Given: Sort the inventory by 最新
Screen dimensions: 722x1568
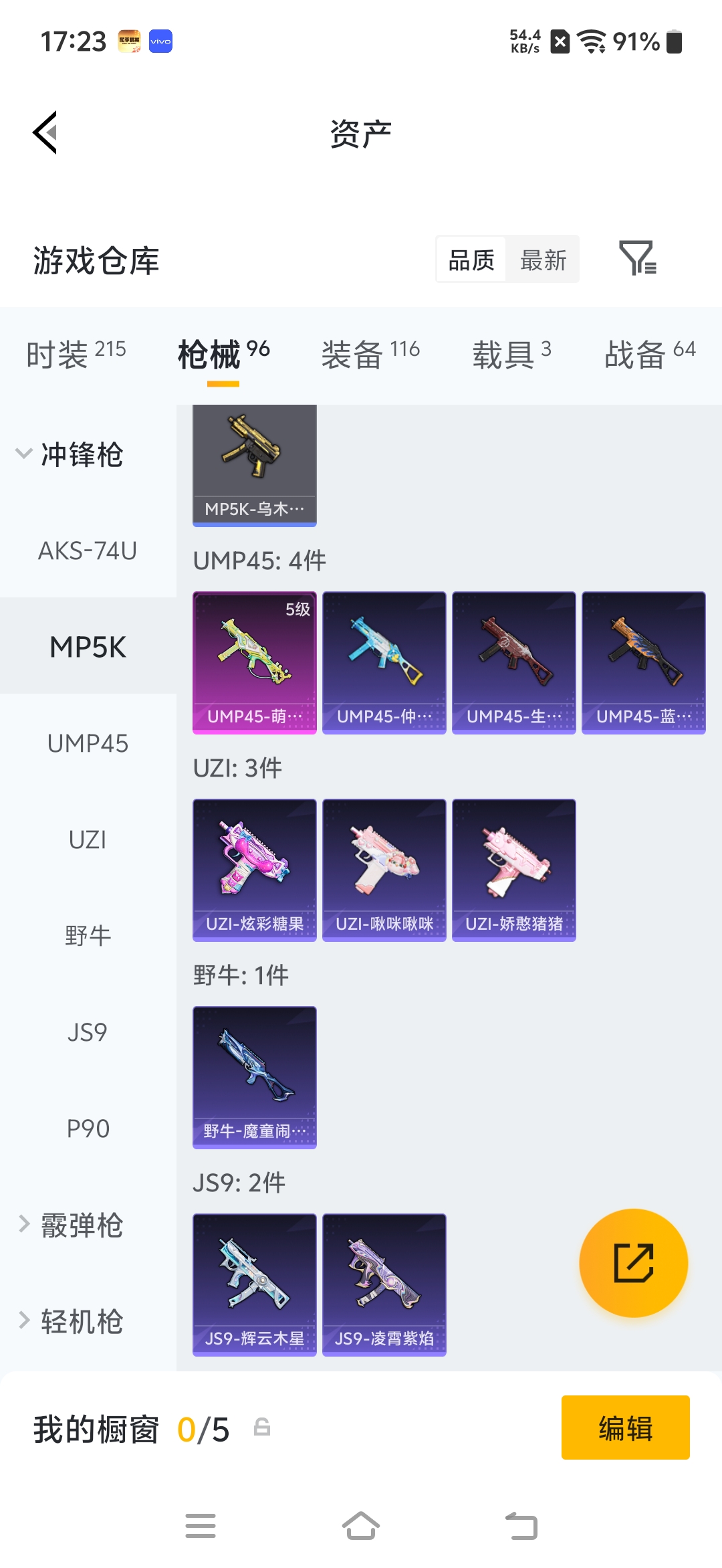Looking at the screenshot, I should (x=543, y=260).
